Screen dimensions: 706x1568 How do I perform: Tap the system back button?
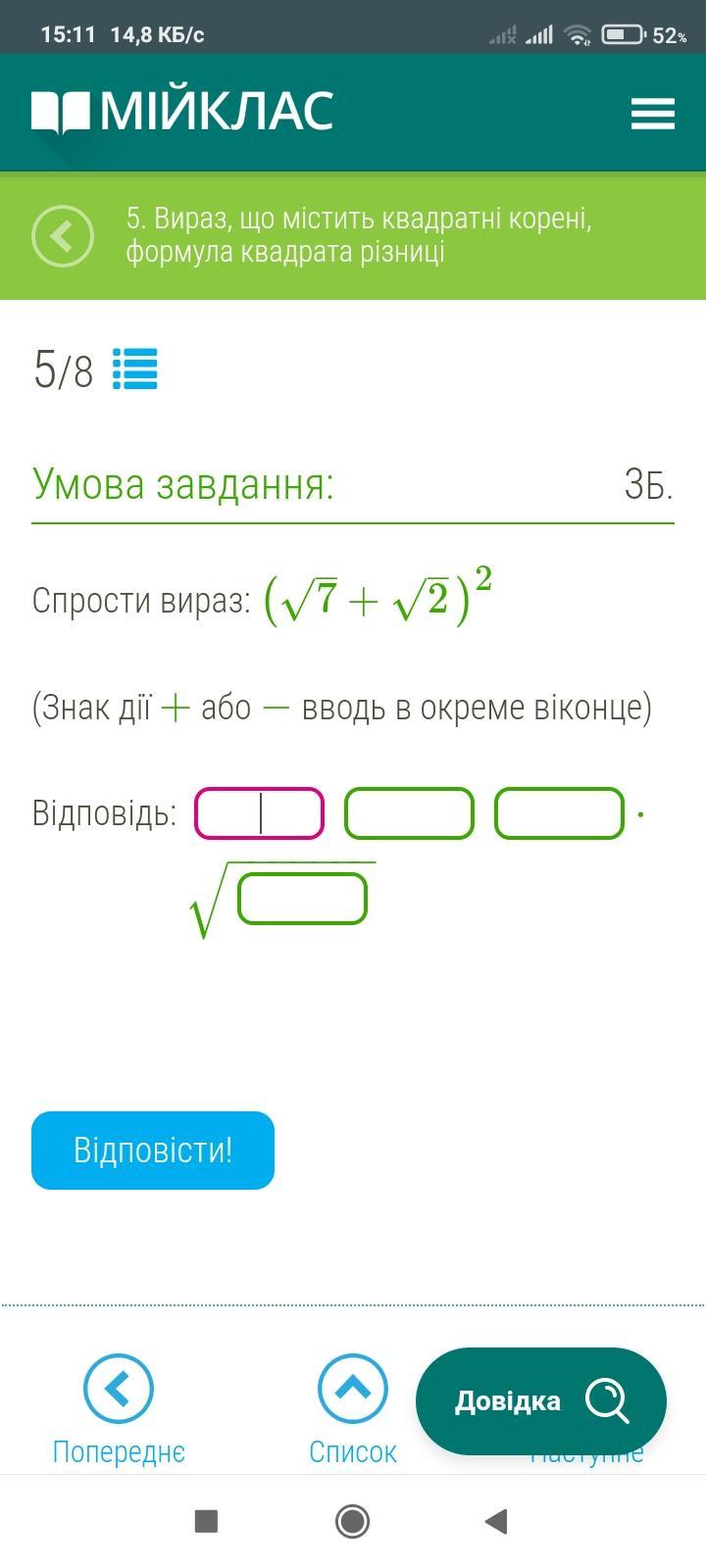[x=497, y=1521]
